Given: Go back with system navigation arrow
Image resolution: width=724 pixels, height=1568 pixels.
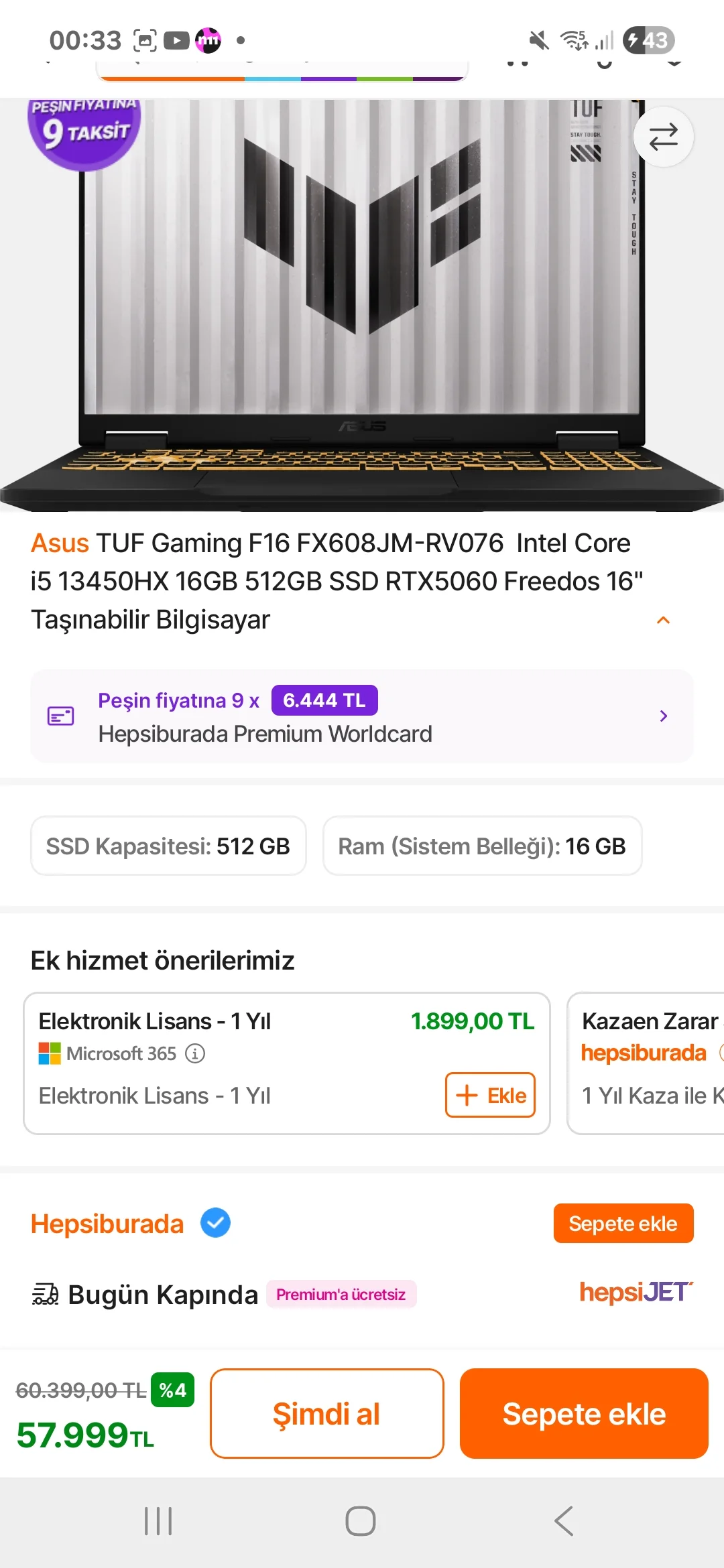Looking at the screenshot, I should tap(564, 1520).
